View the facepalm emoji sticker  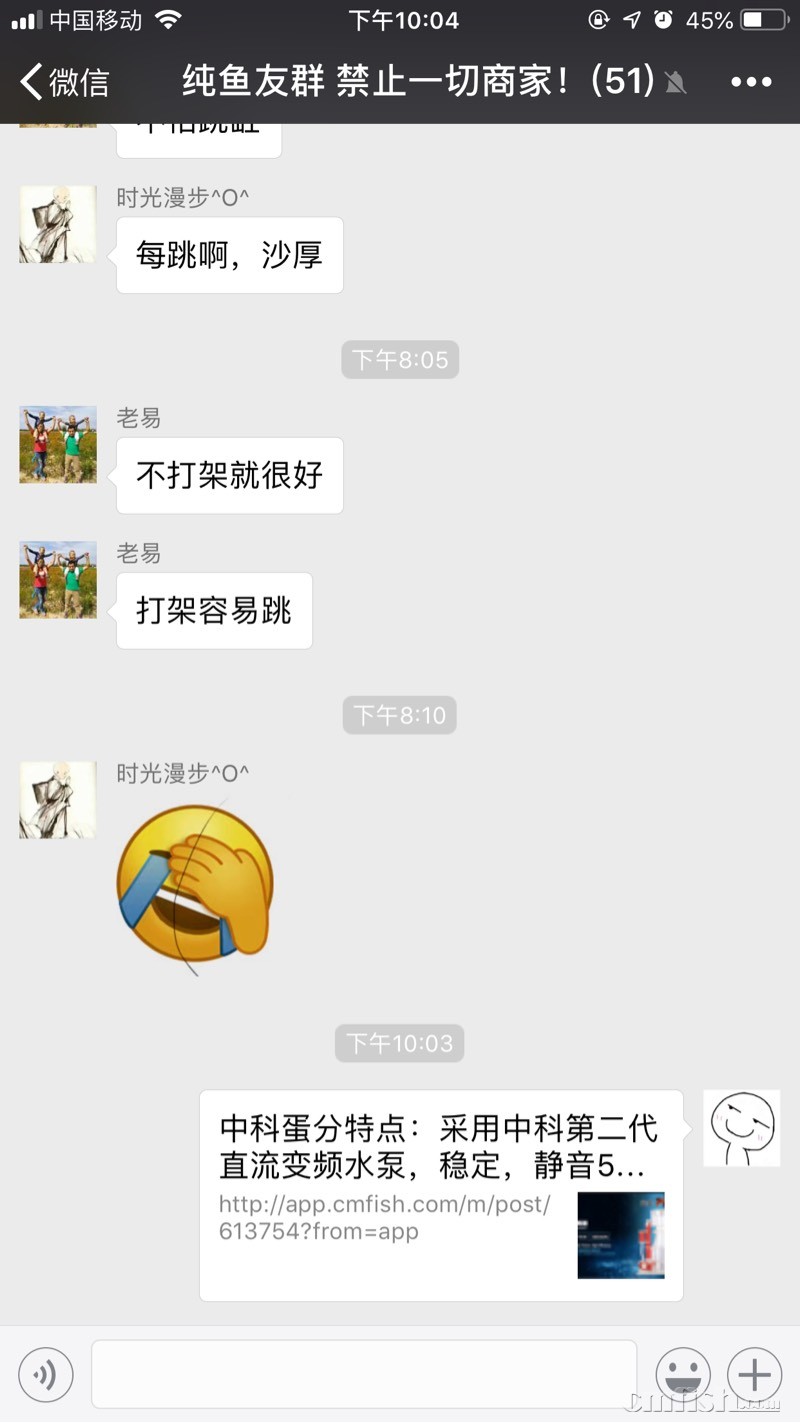[x=195, y=883]
